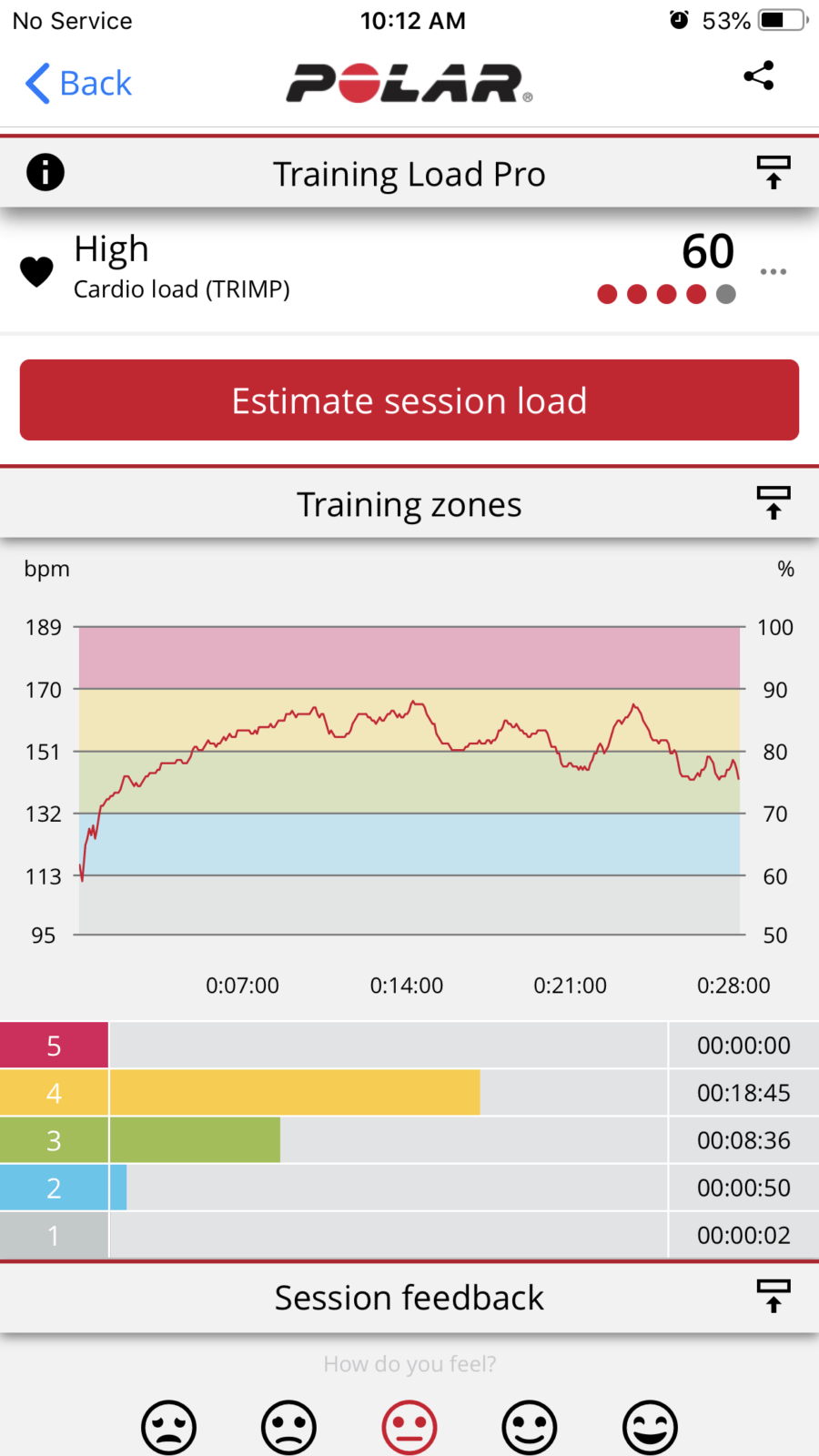The width and height of the screenshot is (819, 1456).
Task: Open Training Load Pro info
Action: click(45, 172)
